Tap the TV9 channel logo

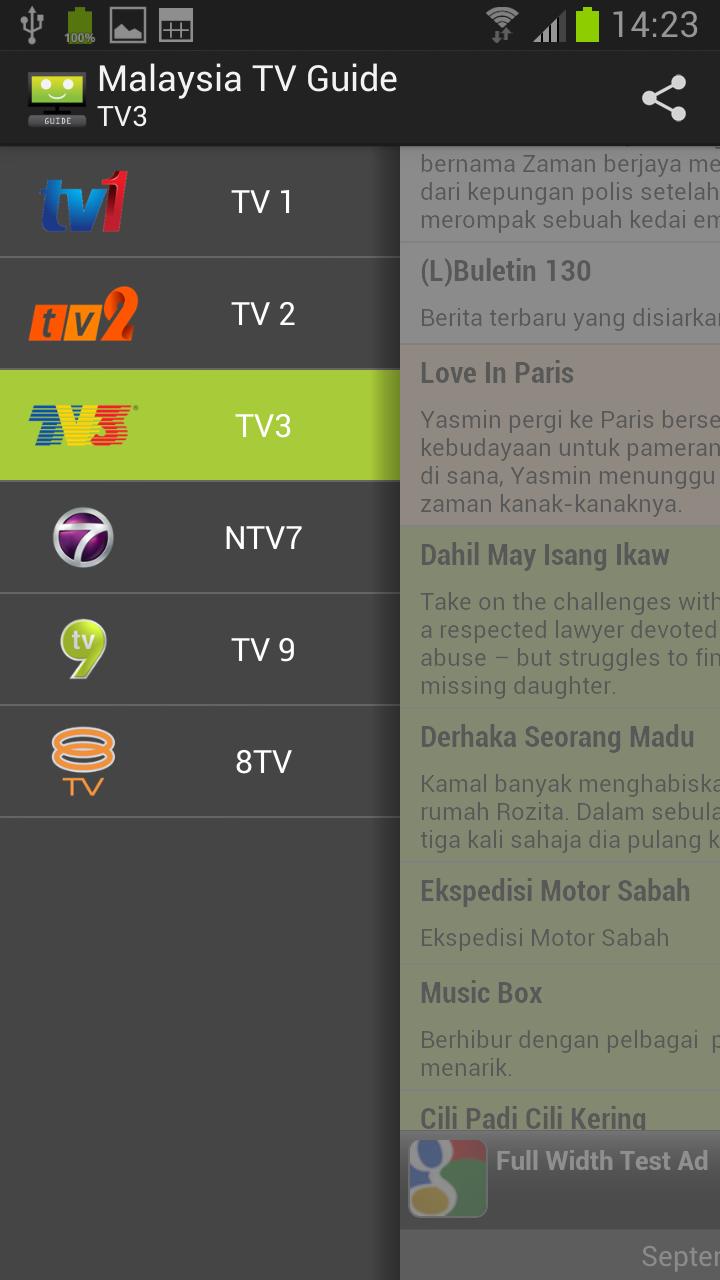click(83, 649)
